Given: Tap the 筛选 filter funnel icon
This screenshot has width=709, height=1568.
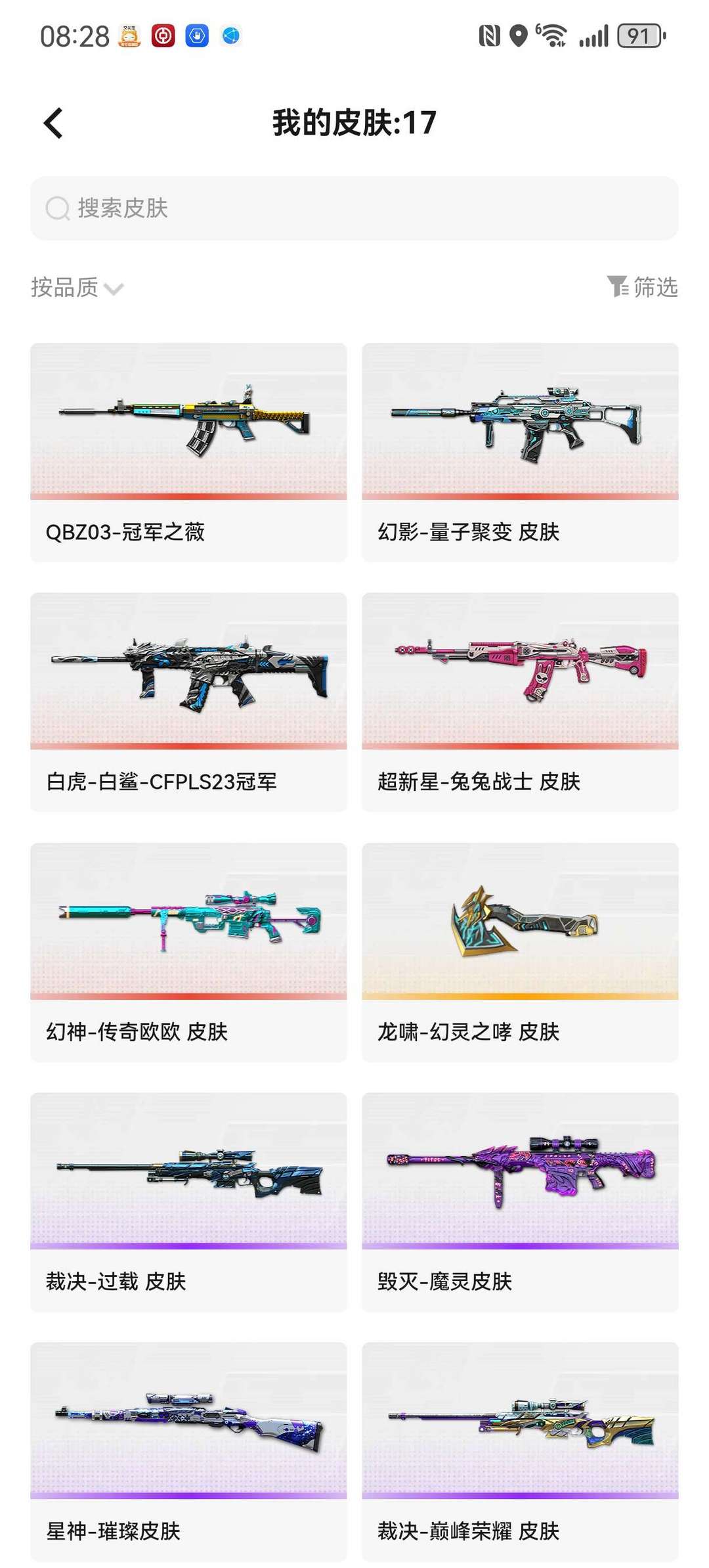Looking at the screenshot, I should (x=618, y=285).
